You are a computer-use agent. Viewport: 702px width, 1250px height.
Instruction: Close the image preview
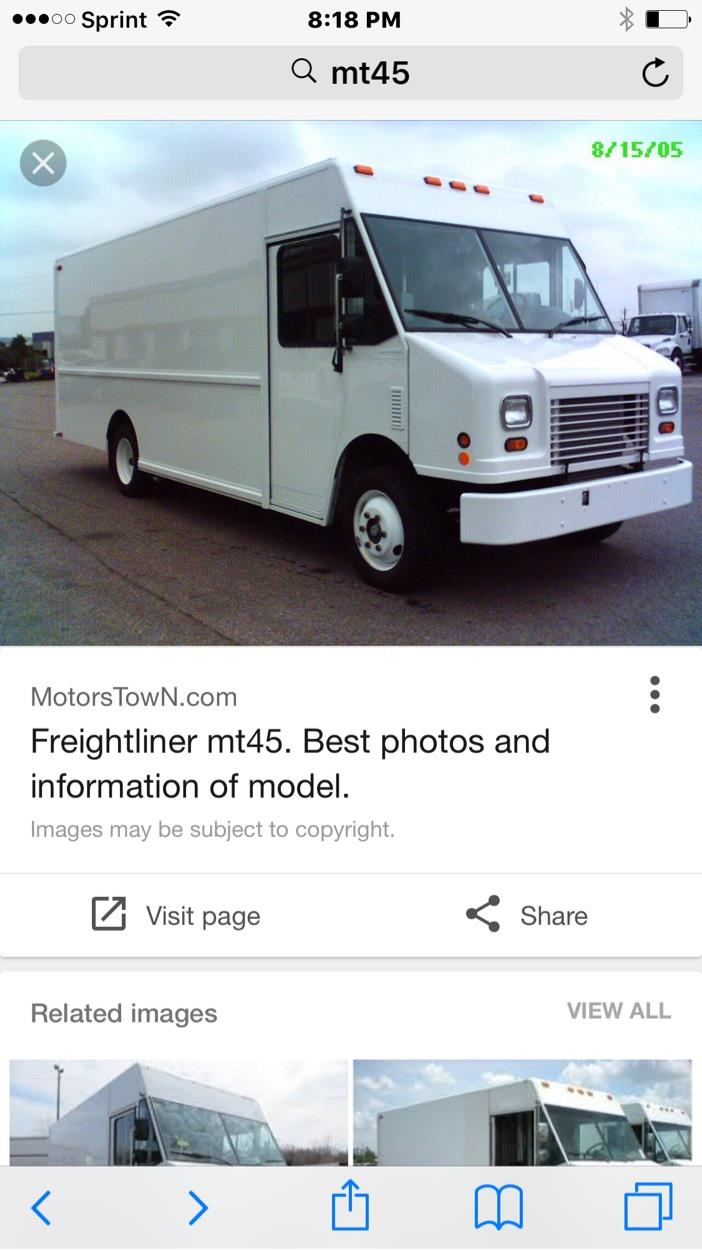point(43,163)
